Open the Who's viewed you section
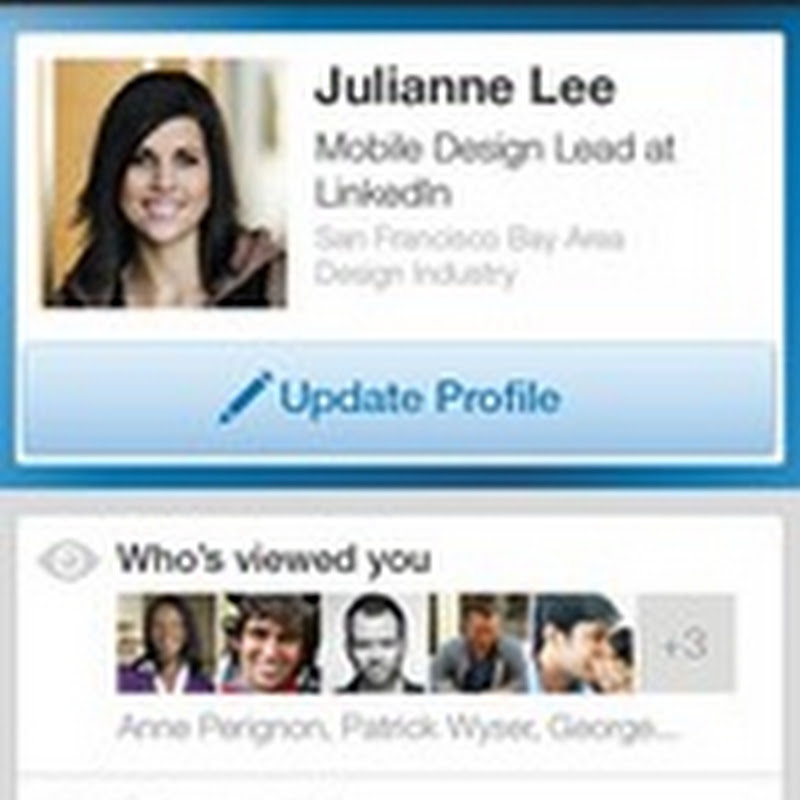 [x=273, y=559]
